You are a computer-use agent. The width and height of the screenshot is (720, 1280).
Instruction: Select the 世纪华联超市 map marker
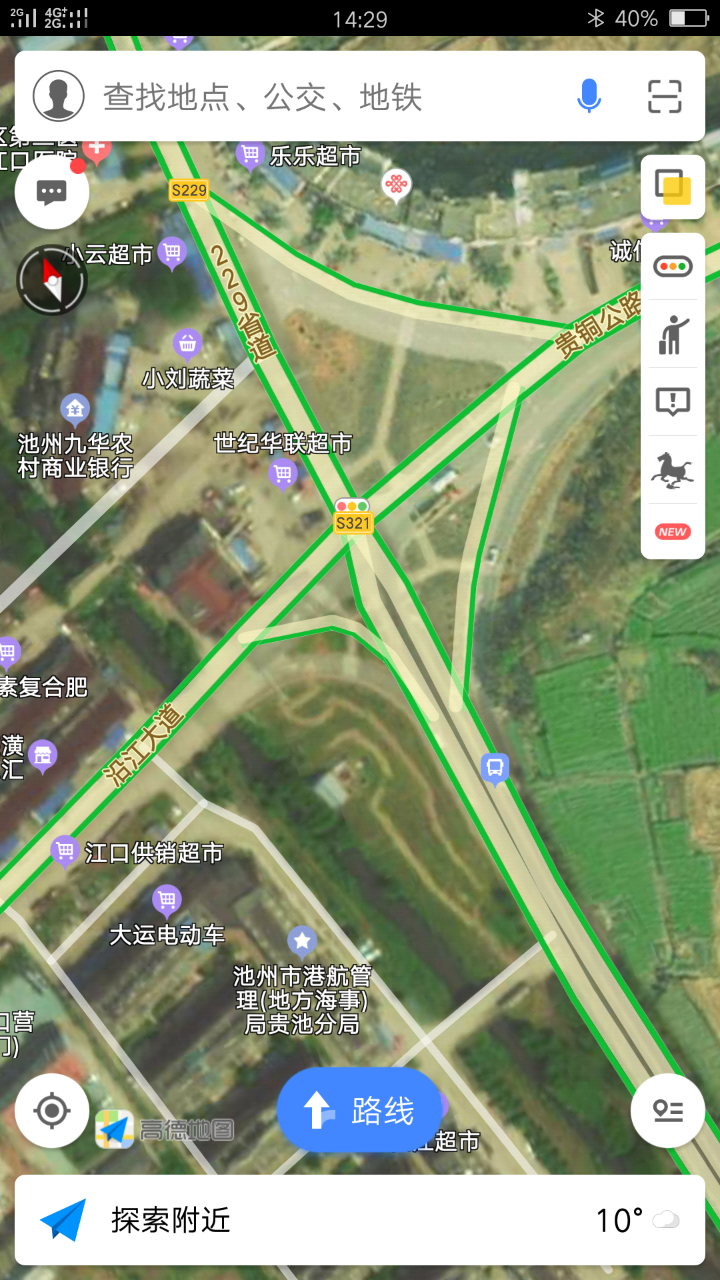(283, 472)
